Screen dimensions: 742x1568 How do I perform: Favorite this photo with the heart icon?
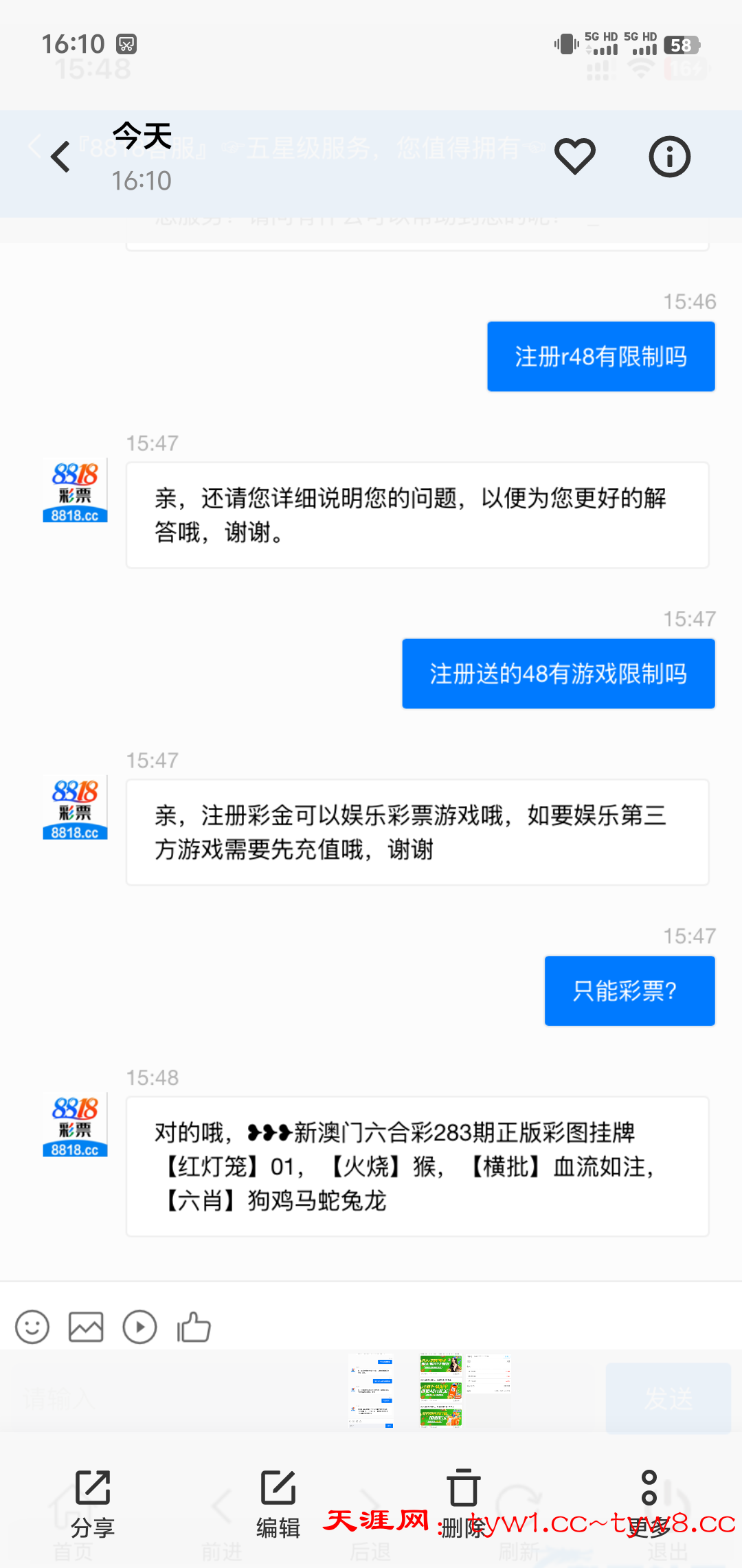tap(575, 156)
